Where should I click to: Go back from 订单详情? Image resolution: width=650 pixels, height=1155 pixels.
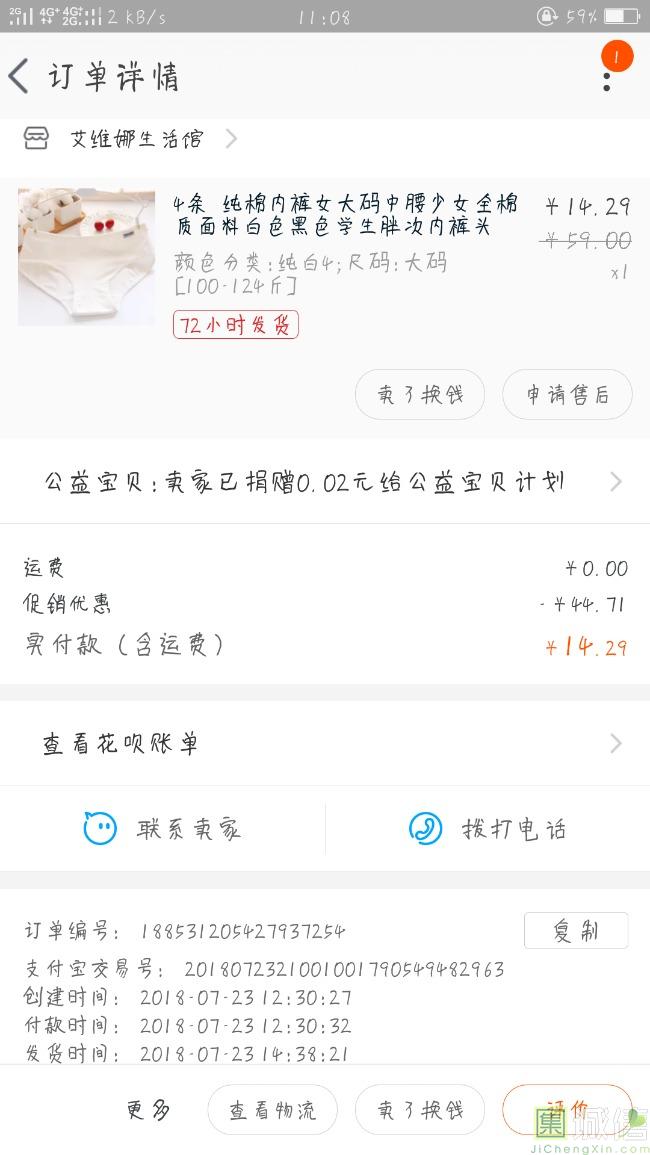[20, 76]
